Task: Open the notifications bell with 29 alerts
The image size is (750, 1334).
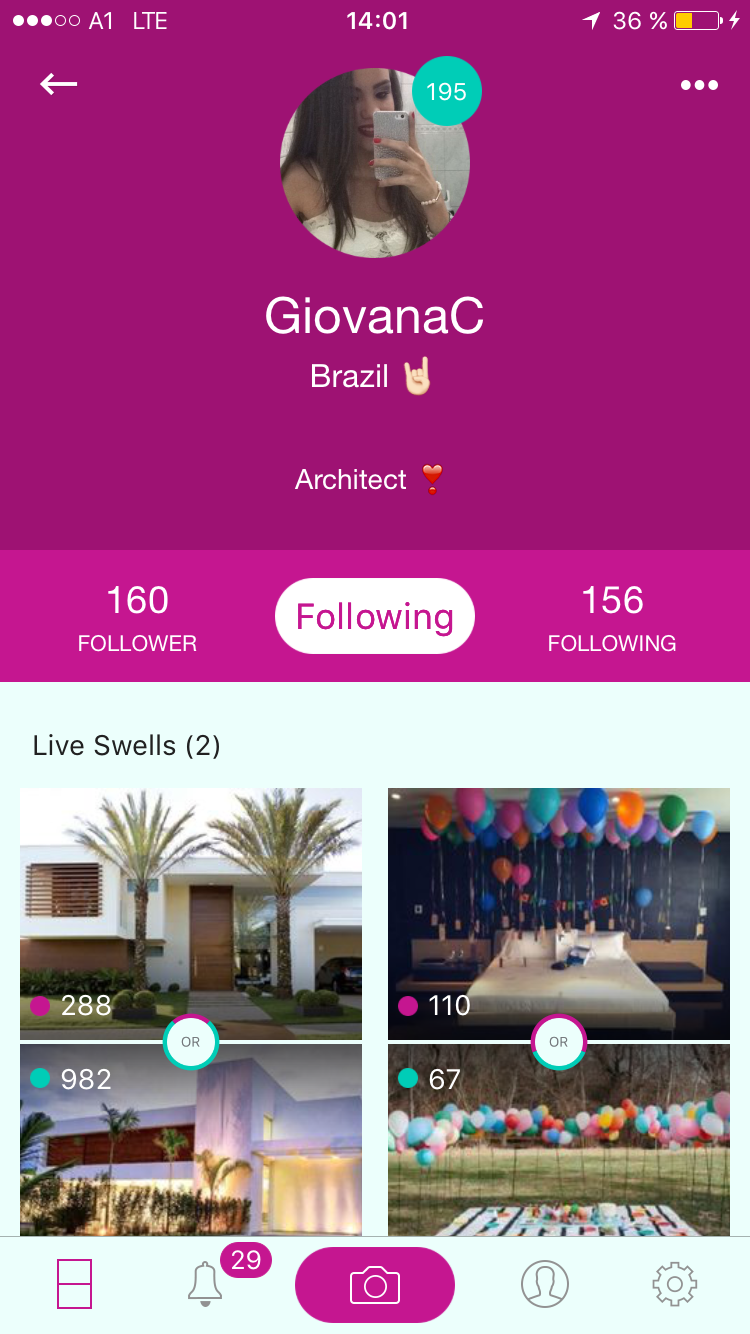Action: (x=206, y=1284)
